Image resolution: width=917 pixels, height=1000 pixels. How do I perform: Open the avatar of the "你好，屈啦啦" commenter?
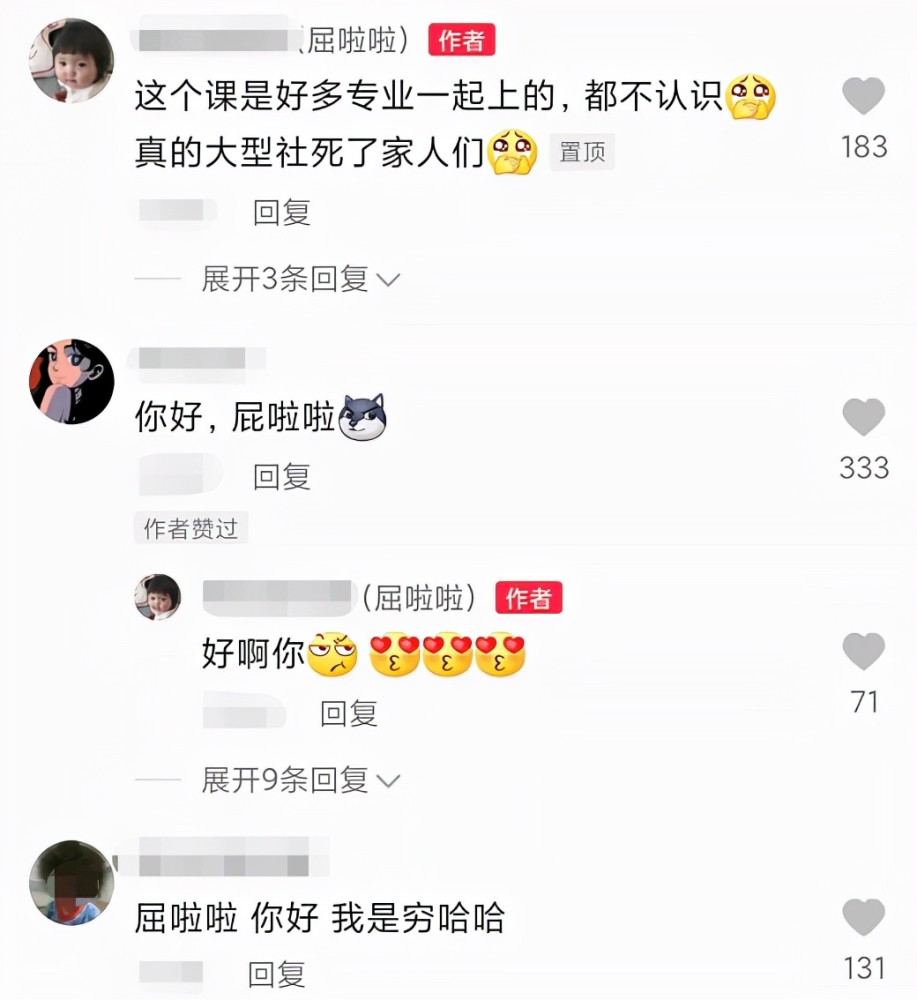click(x=71, y=381)
